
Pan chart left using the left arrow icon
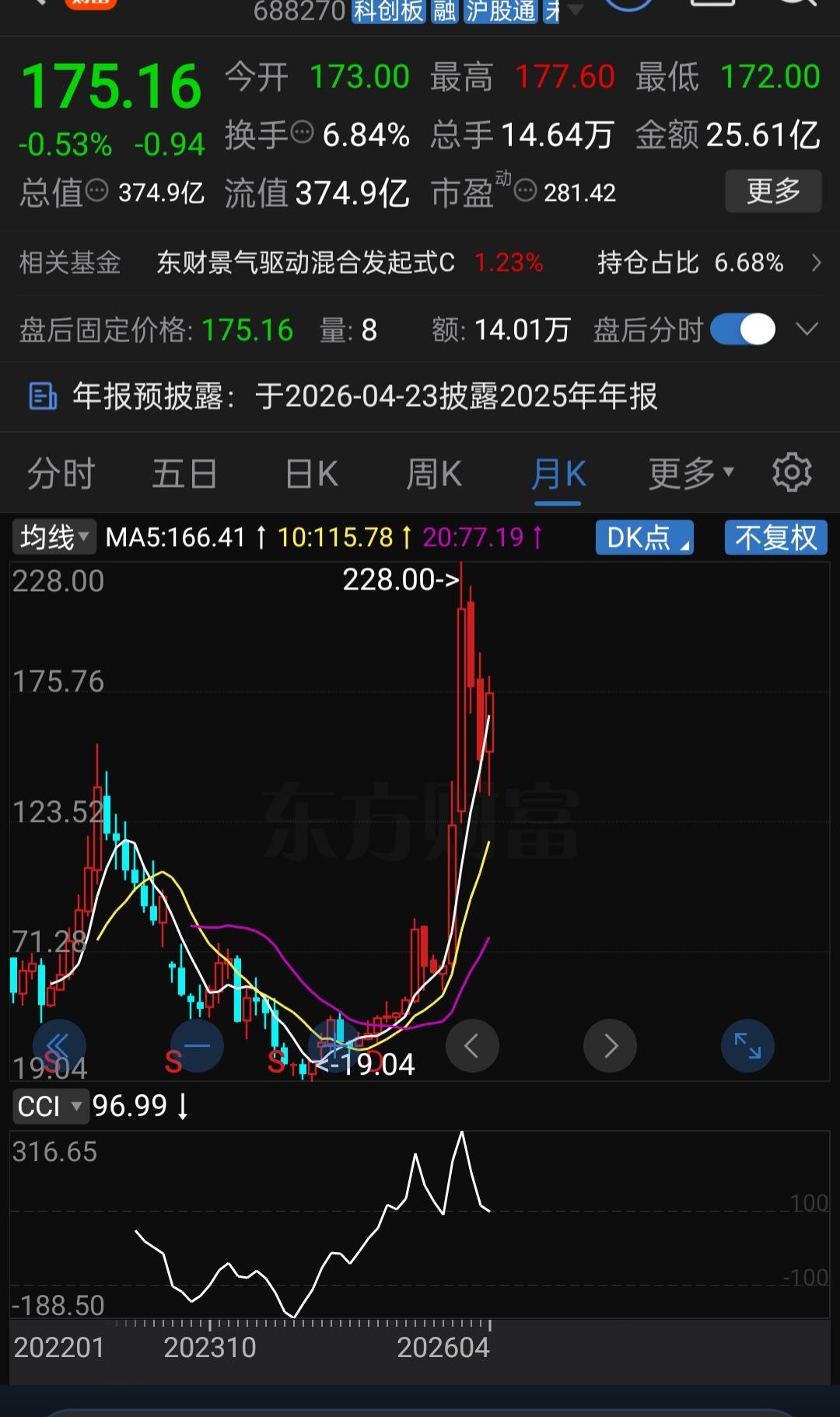(472, 1046)
